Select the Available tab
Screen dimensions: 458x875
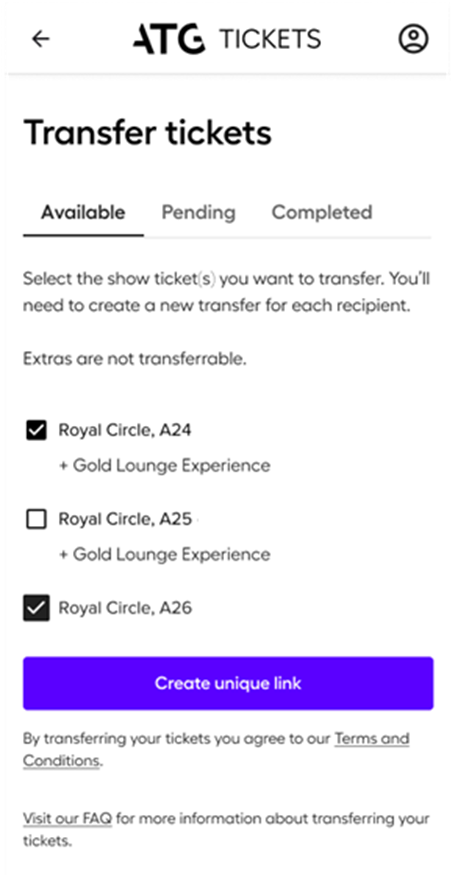tap(83, 212)
